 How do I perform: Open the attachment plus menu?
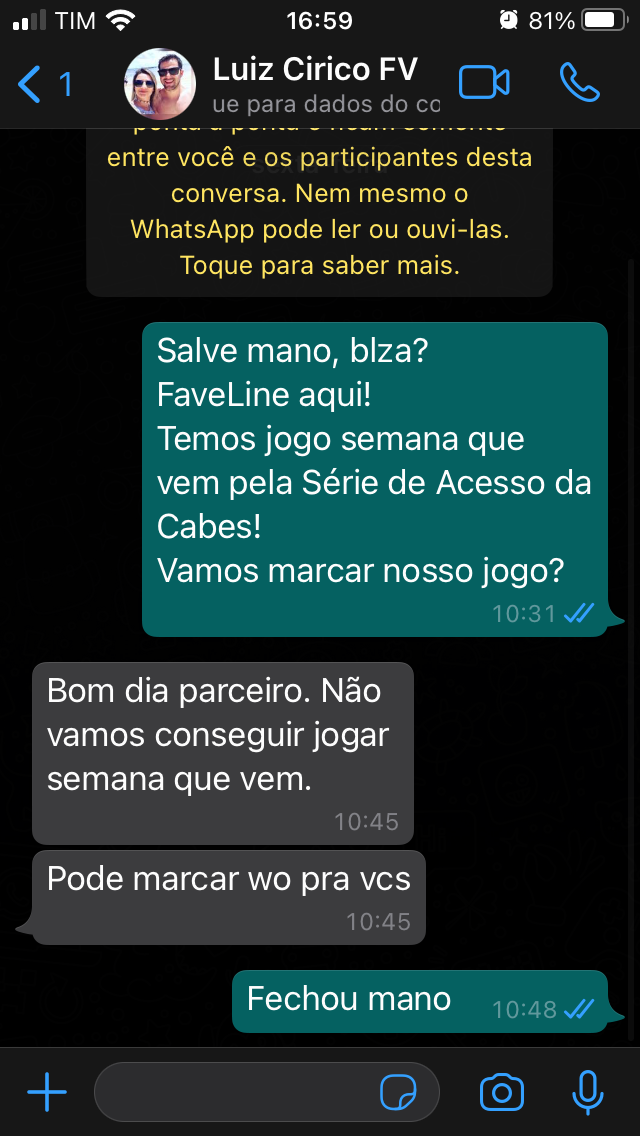tap(47, 1092)
